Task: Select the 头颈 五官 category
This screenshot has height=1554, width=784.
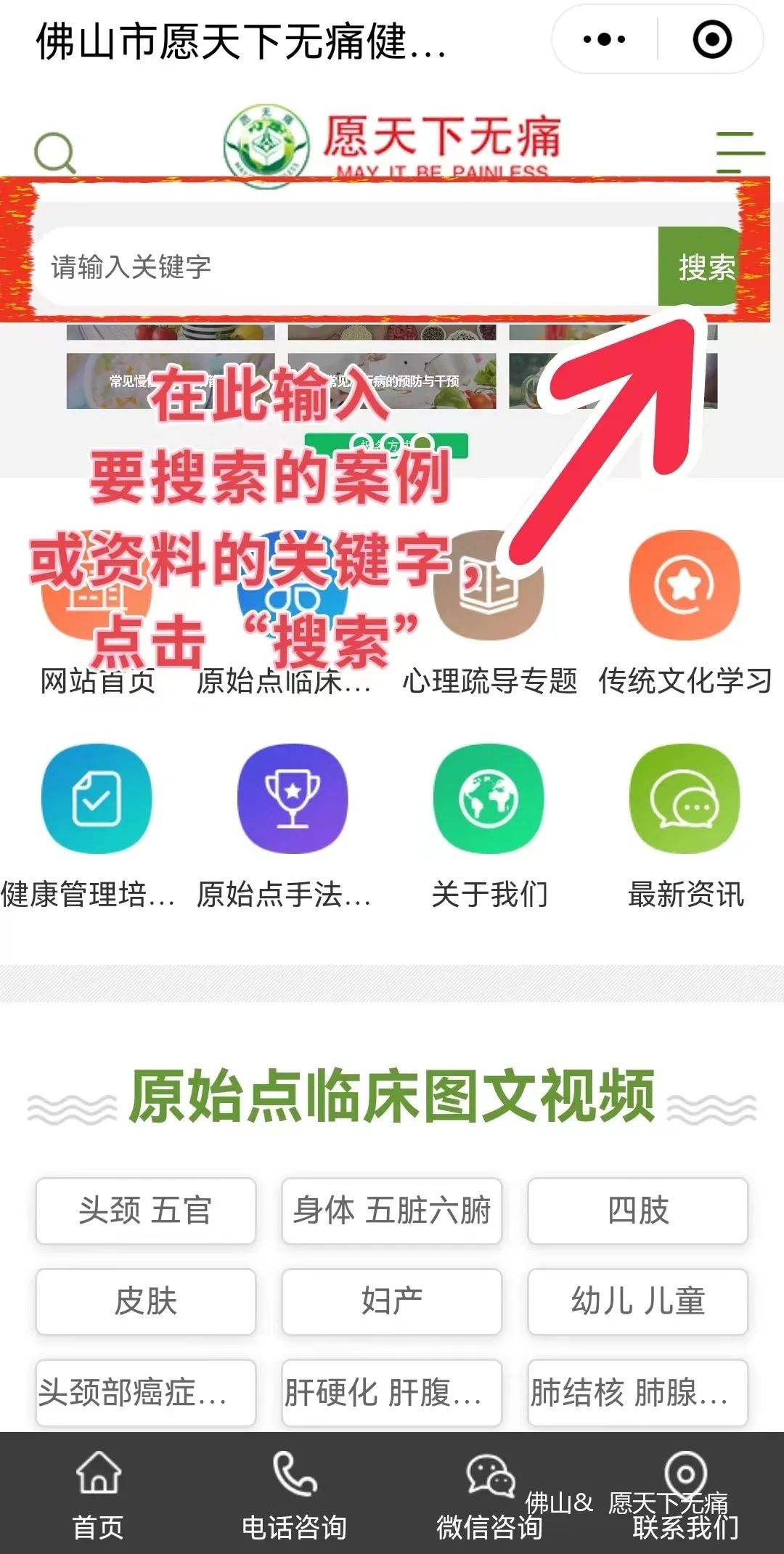Action: pos(145,1211)
